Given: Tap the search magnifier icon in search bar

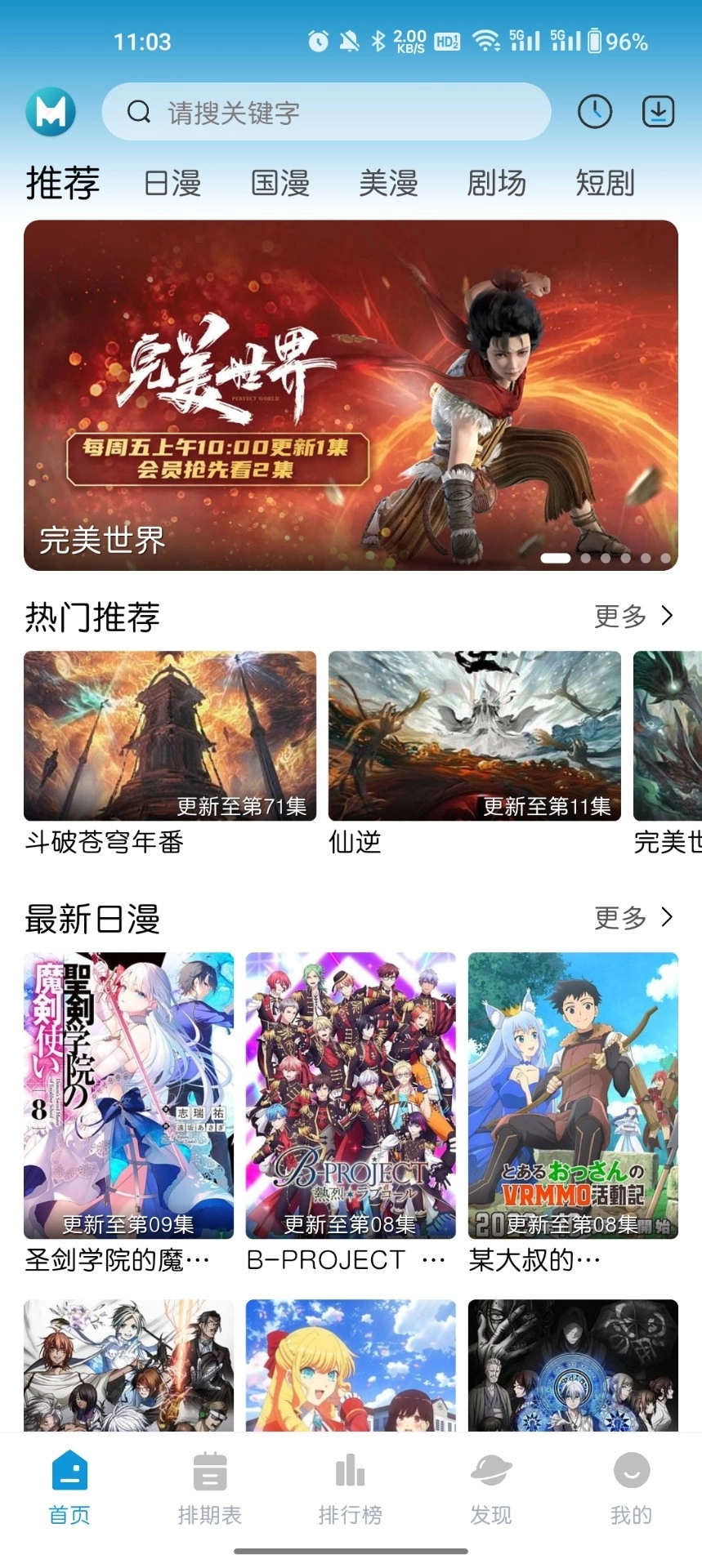Looking at the screenshot, I should (x=138, y=112).
